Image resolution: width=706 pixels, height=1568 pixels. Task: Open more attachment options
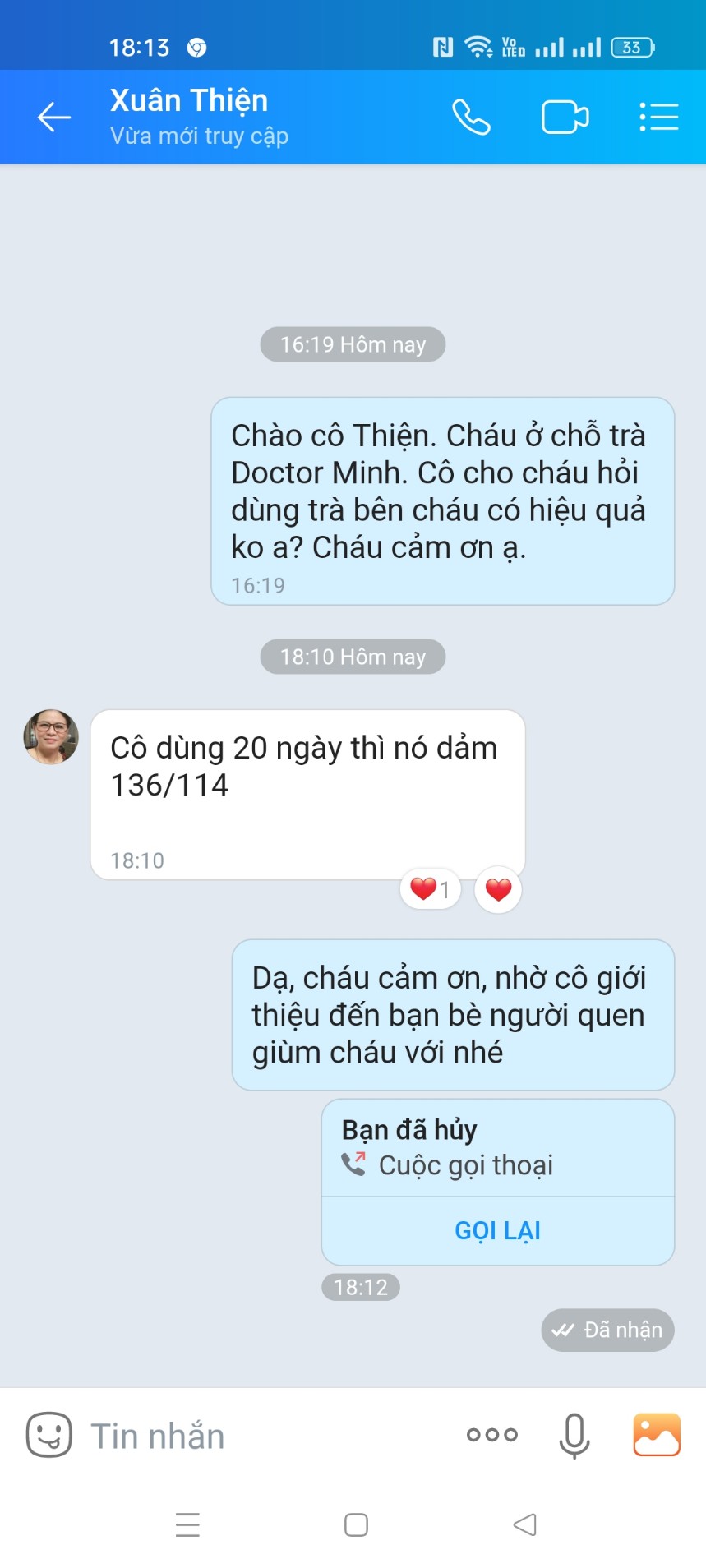point(491,1435)
